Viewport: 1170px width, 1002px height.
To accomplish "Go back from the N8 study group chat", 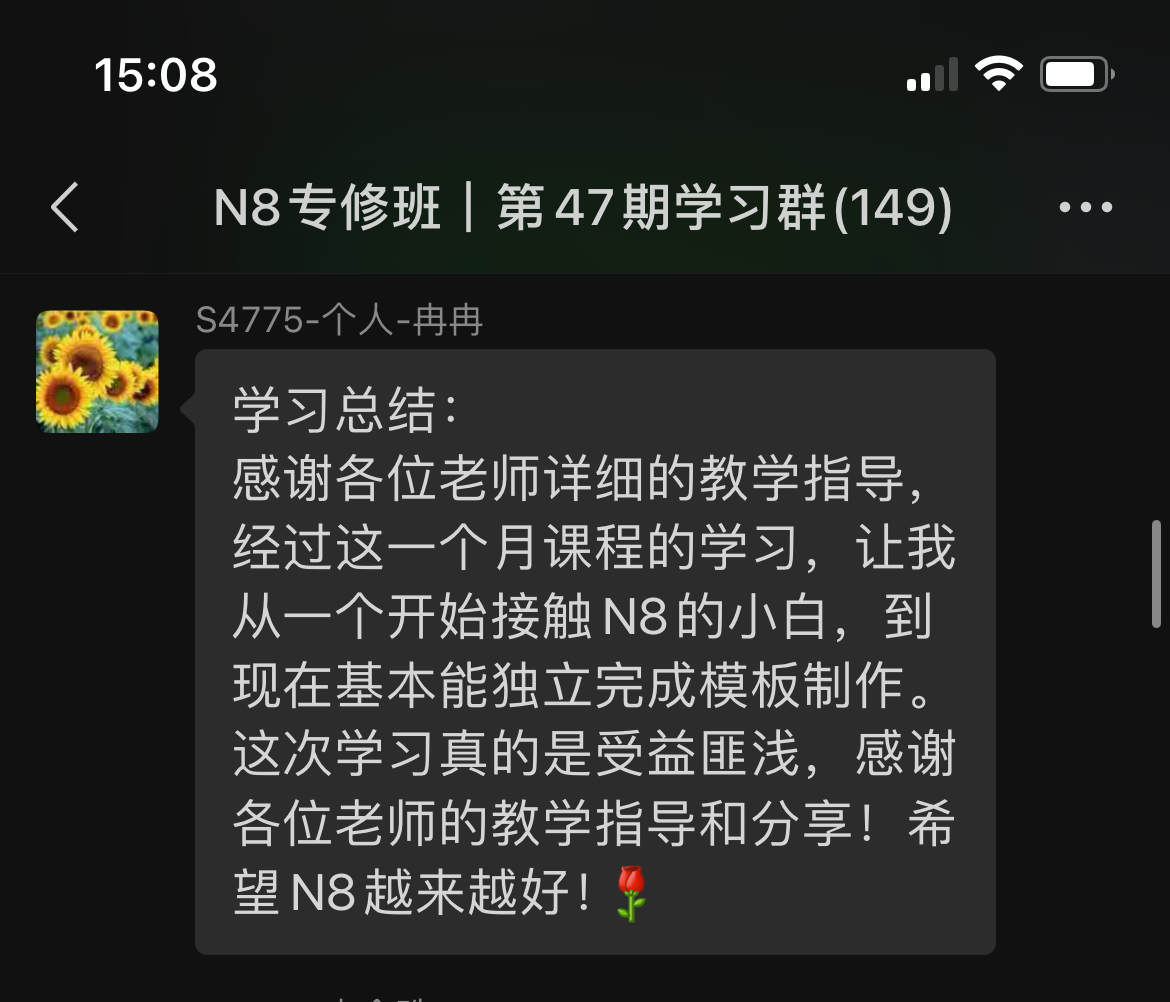I will click(65, 208).
